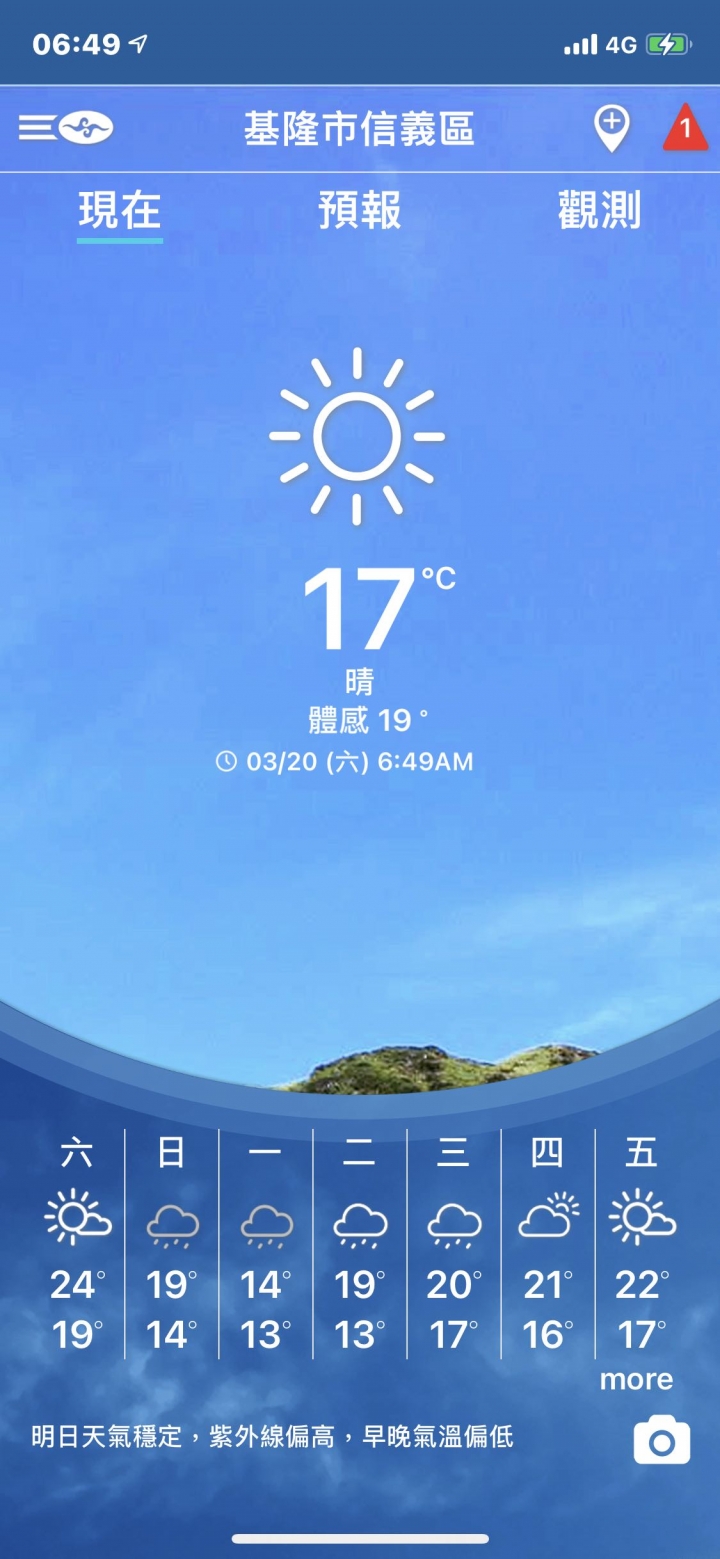Open Wednesday 三 forecast column
The width and height of the screenshot is (720, 1559).
454,1243
